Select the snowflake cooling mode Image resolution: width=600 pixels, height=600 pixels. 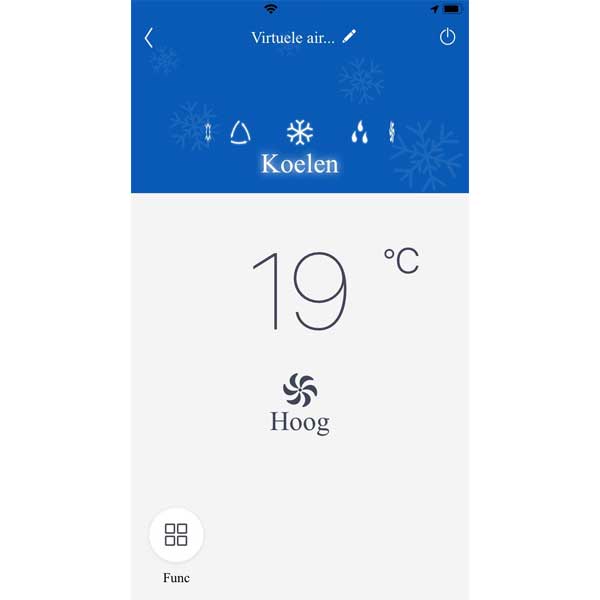pos(299,132)
